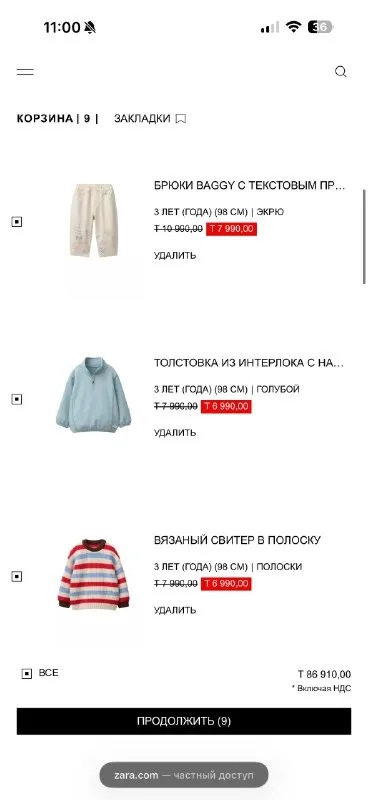Switch to the Закладки tab
This screenshot has width=368, height=800.
(x=150, y=118)
